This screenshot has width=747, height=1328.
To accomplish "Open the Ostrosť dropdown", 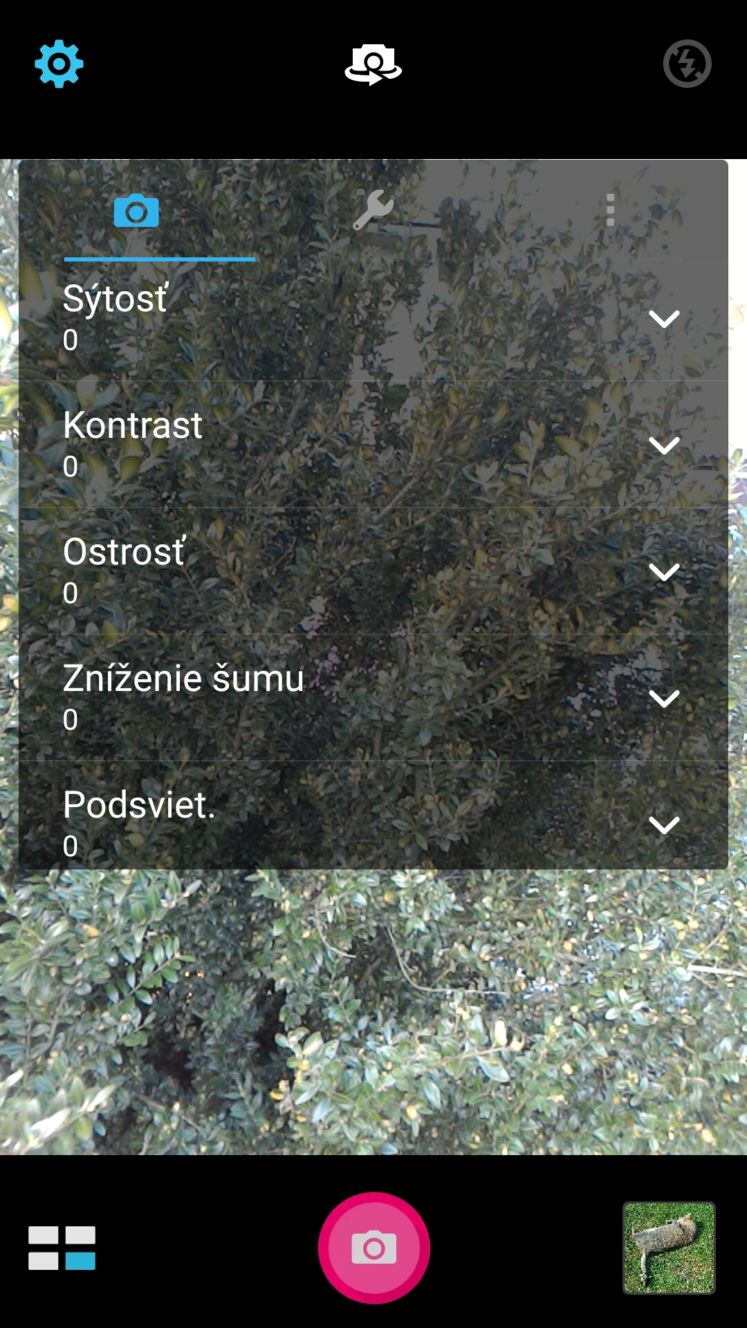I will pos(373,572).
